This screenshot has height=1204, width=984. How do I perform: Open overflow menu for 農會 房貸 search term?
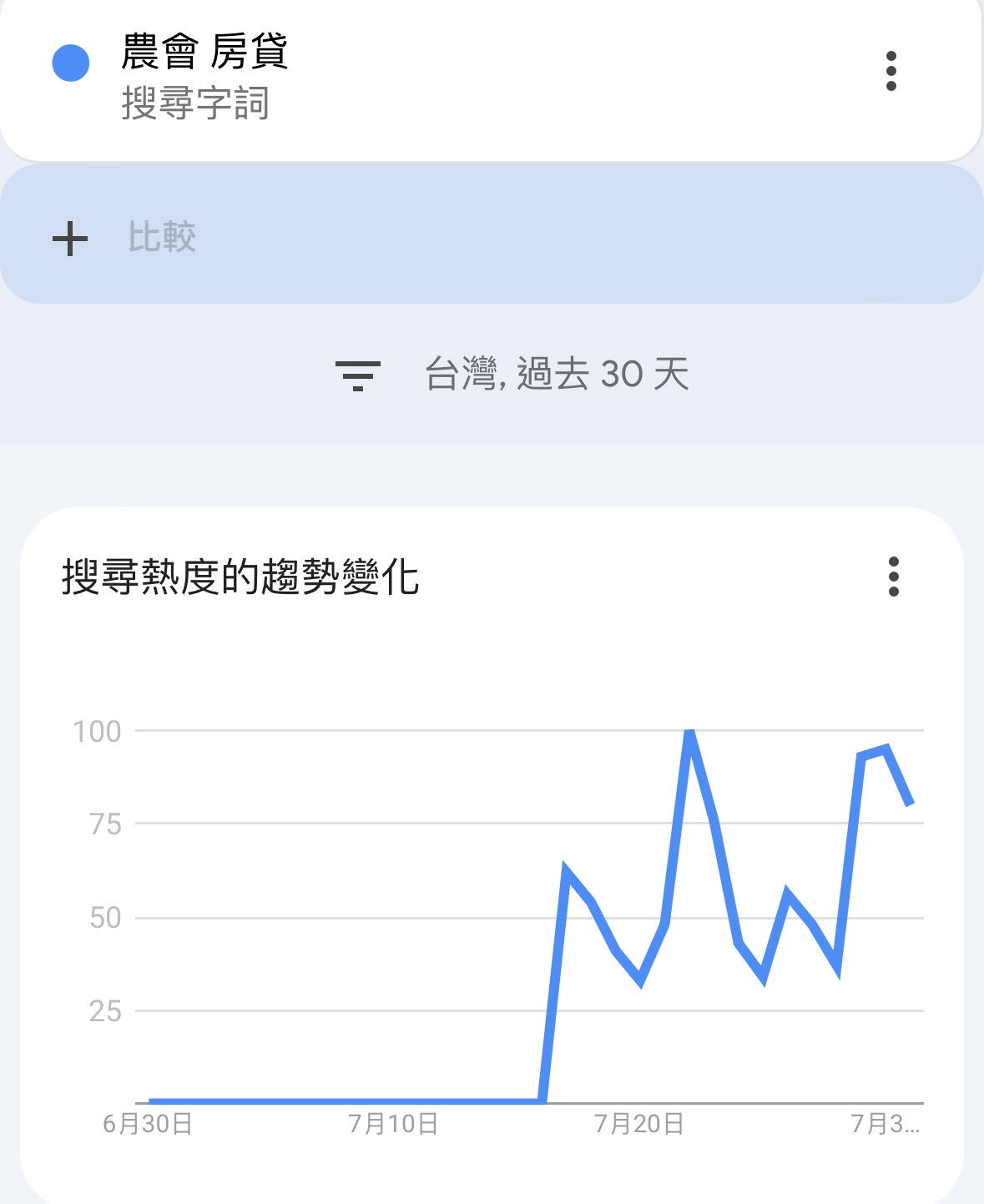pos(891,71)
